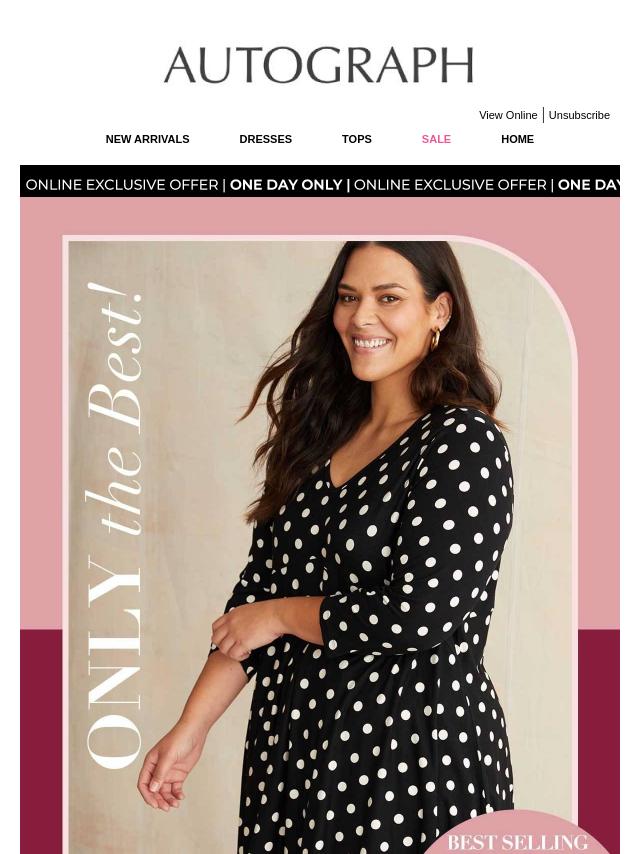This screenshot has height=854, width=640.
Task: Tap the Unsubscribe link
Action: coord(578,115)
